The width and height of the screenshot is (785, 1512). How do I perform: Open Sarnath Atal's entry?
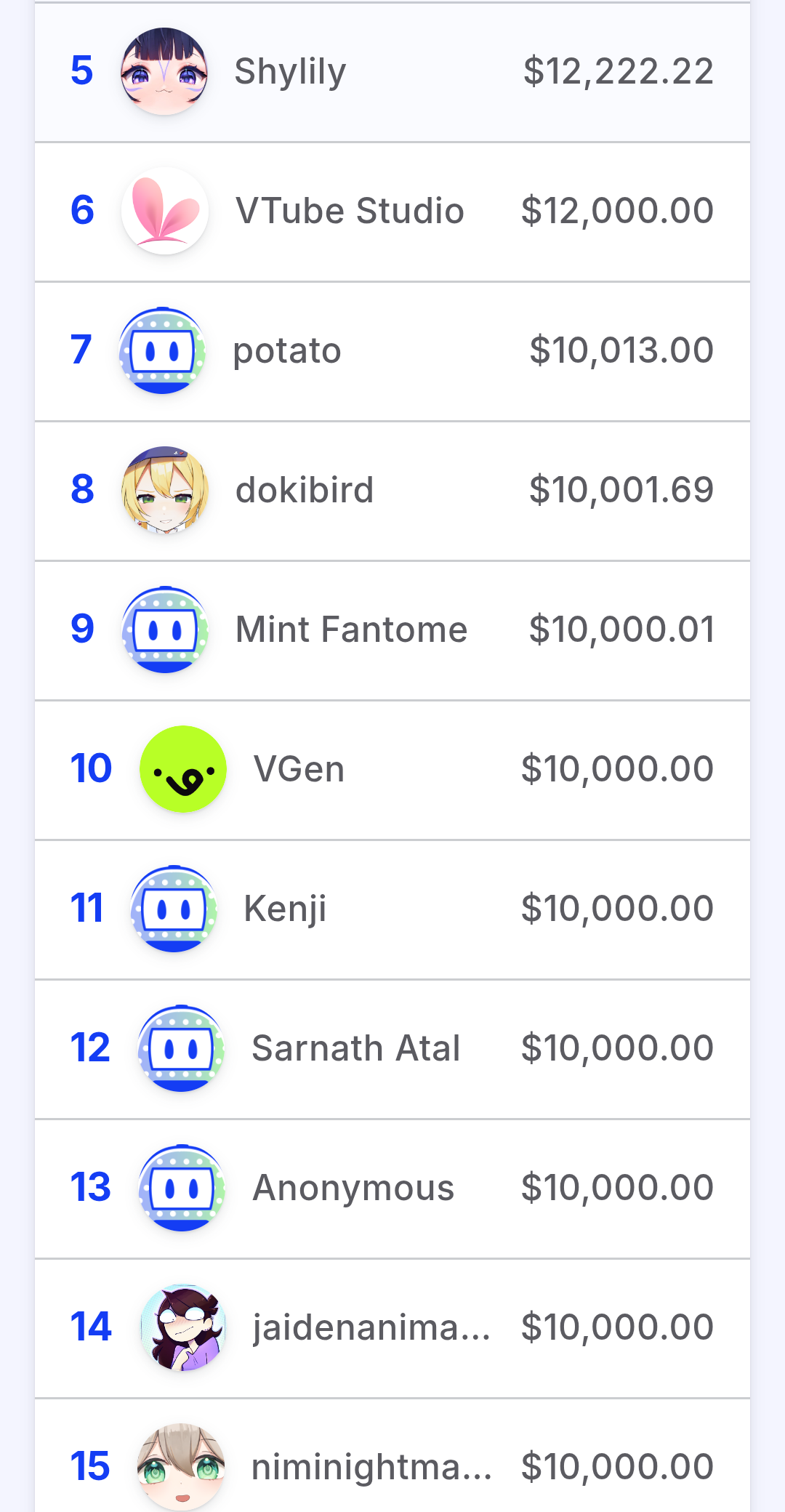tap(392, 1049)
